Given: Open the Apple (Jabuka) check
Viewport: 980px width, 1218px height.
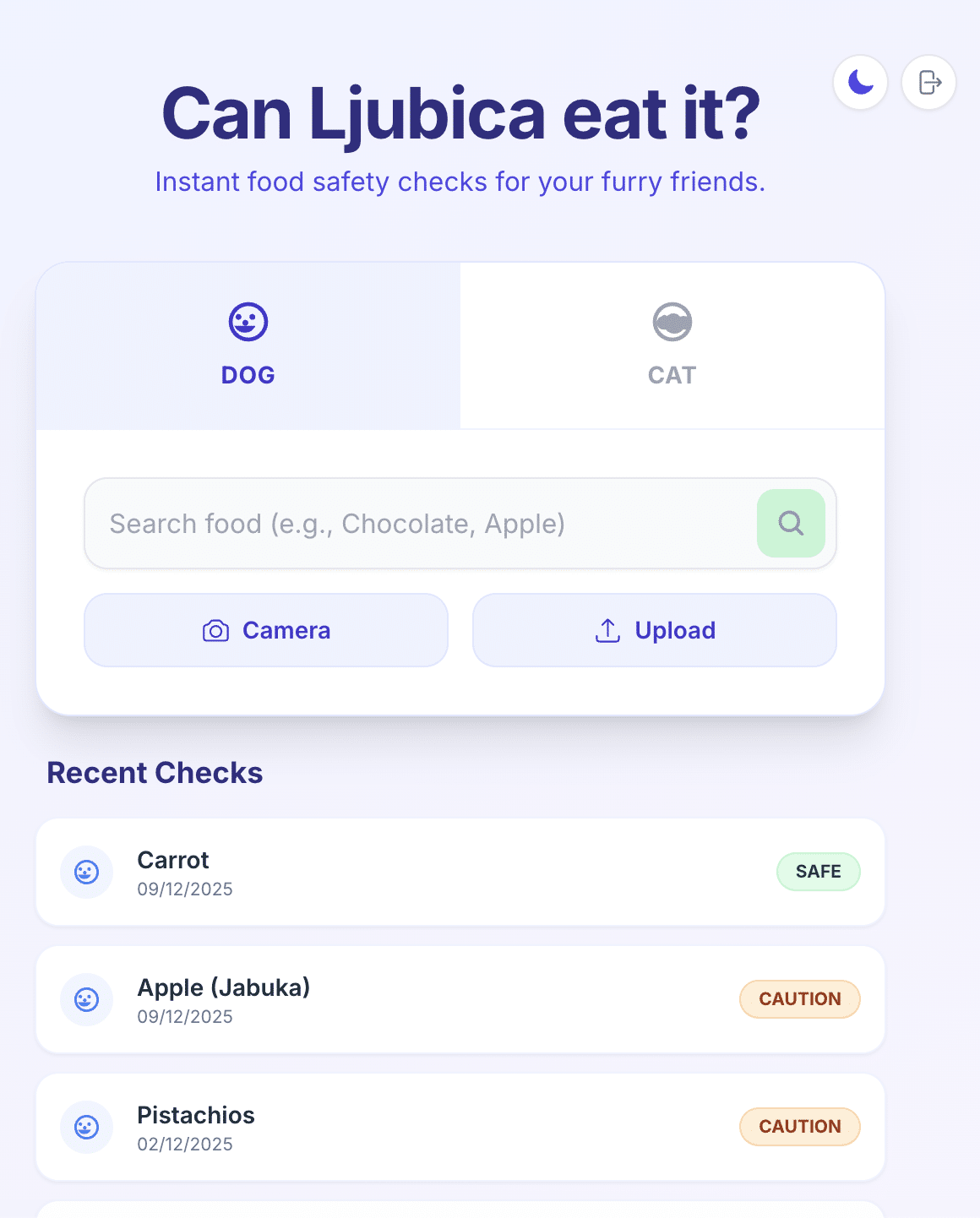Looking at the screenshot, I should click(460, 1000).
